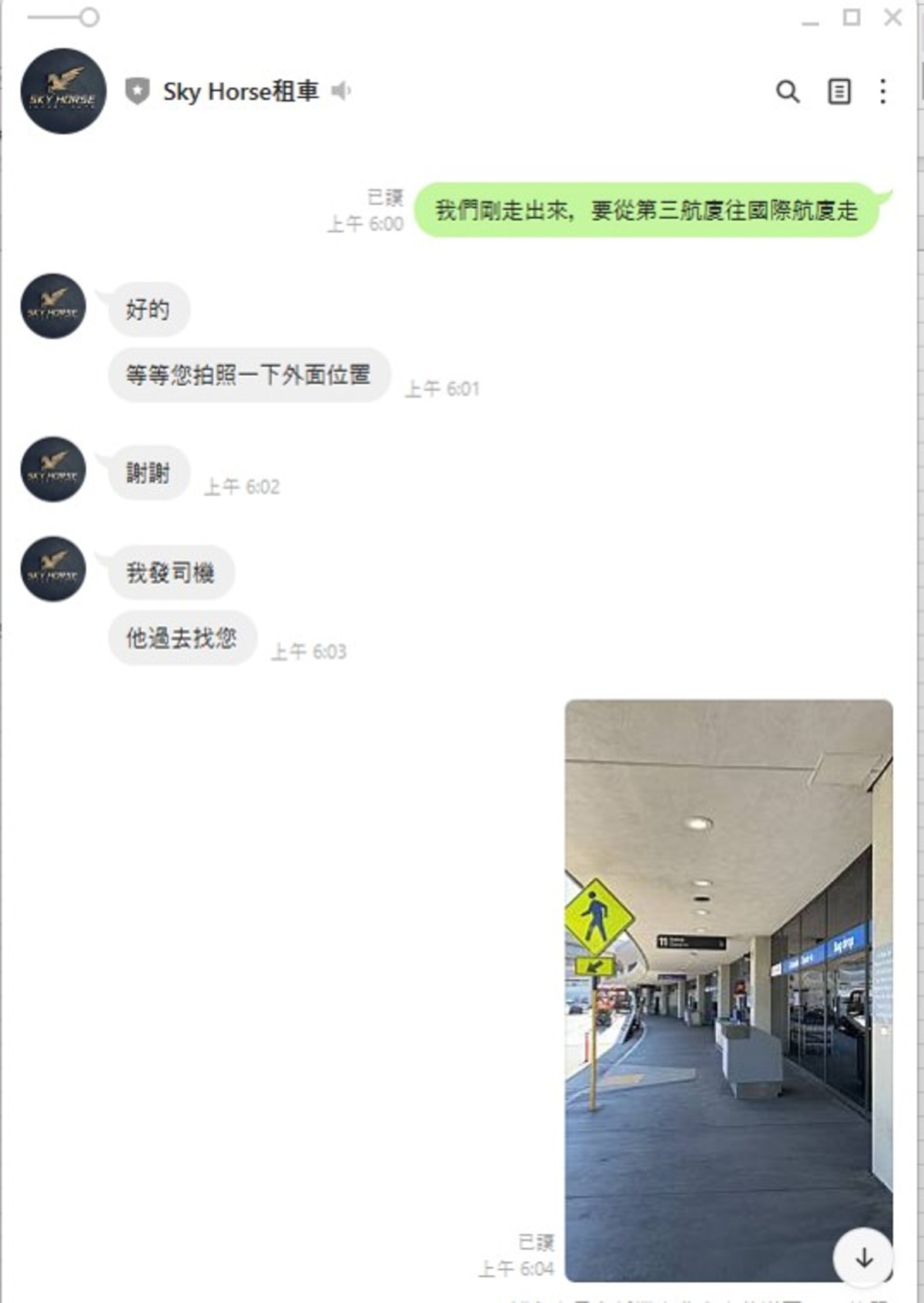
Task: Jump to latest message with down arrow
Action: pyautogui.click(x=864, y=1258)
